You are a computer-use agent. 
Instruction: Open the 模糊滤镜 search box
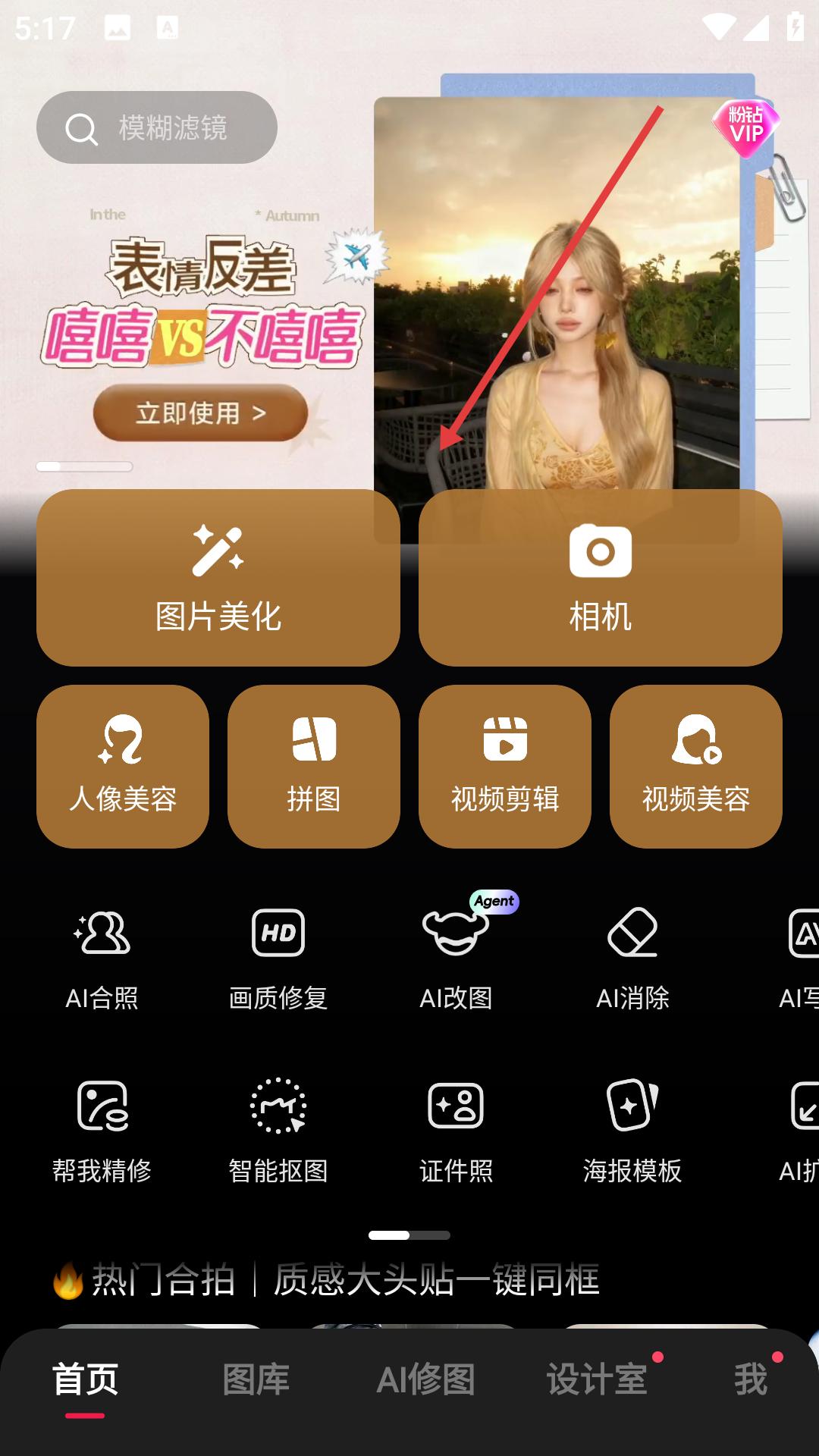pyautogui.click(x=157, y=127)
